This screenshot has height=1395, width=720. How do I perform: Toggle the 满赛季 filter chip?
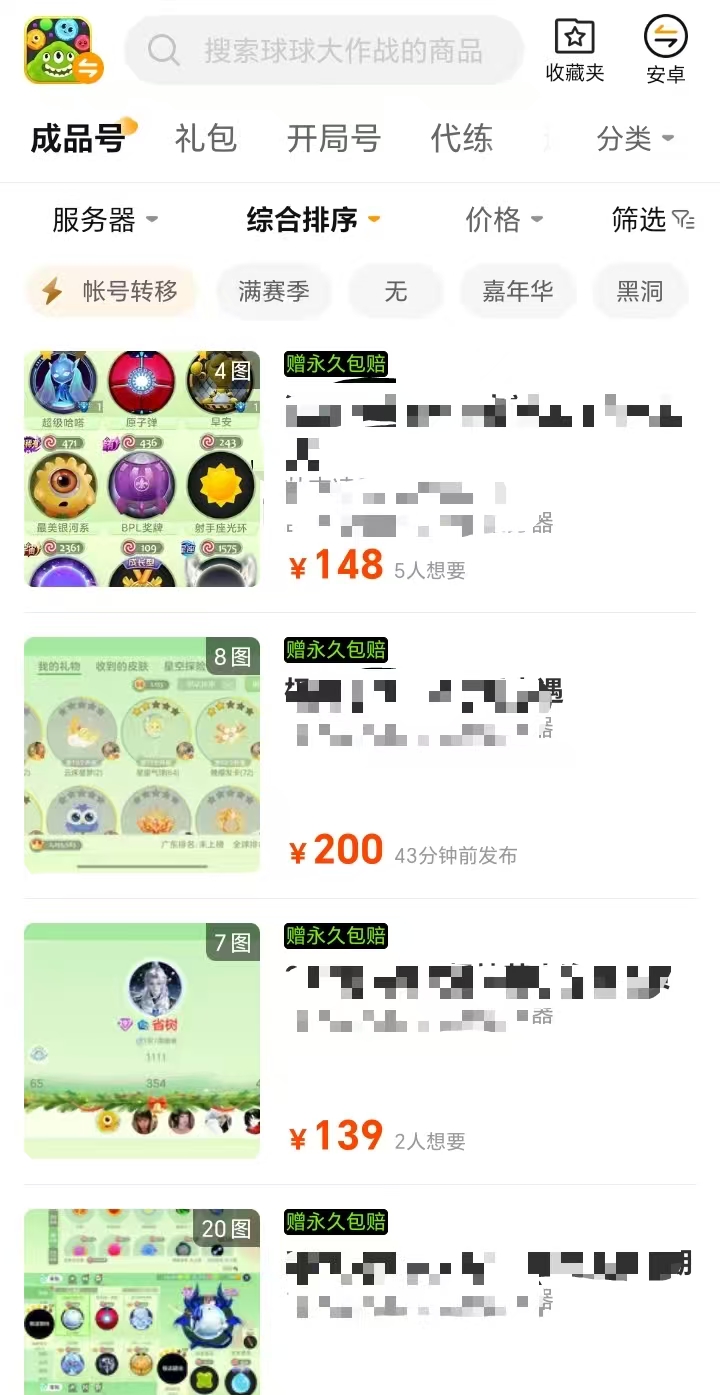point(275,291)
